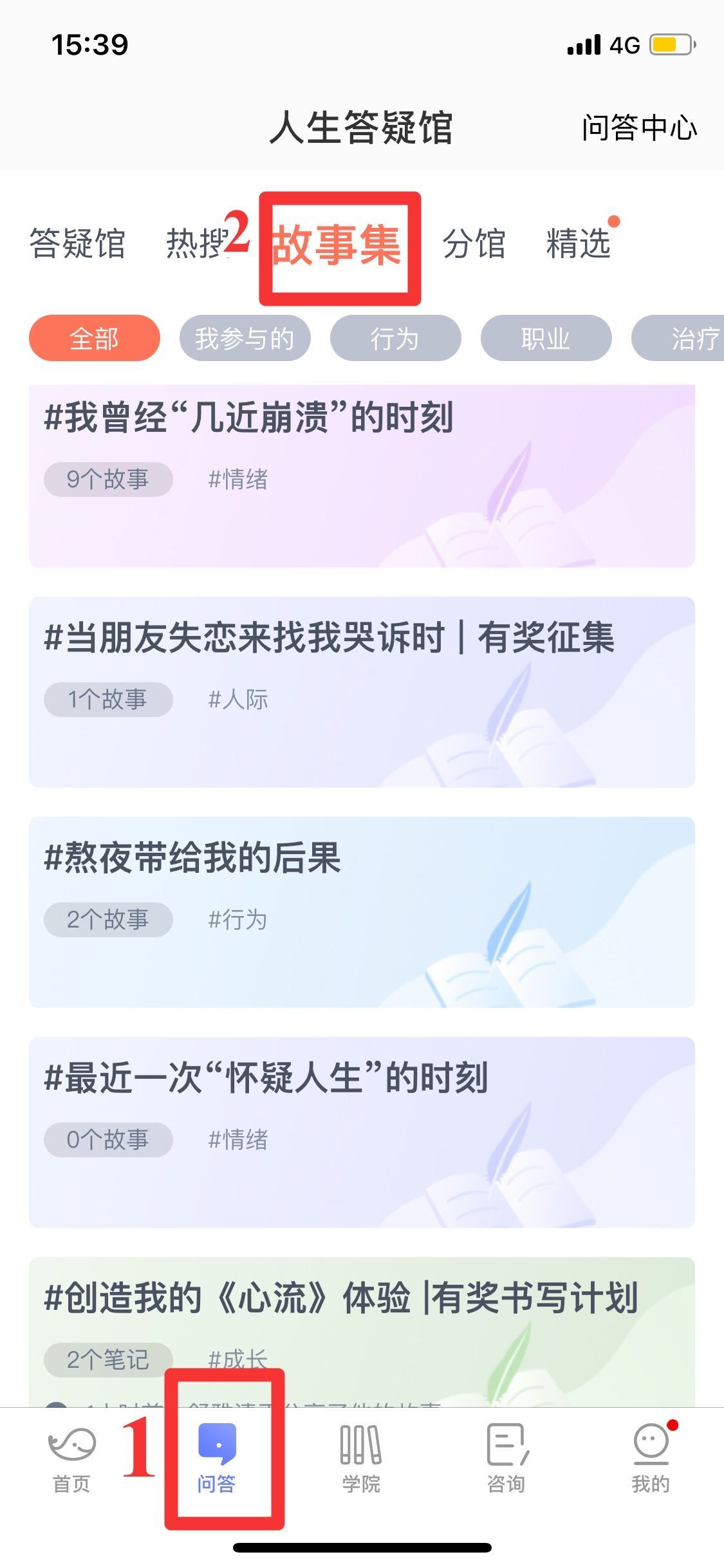
Task: Filter stories by 职业
Action: point(546,338)
